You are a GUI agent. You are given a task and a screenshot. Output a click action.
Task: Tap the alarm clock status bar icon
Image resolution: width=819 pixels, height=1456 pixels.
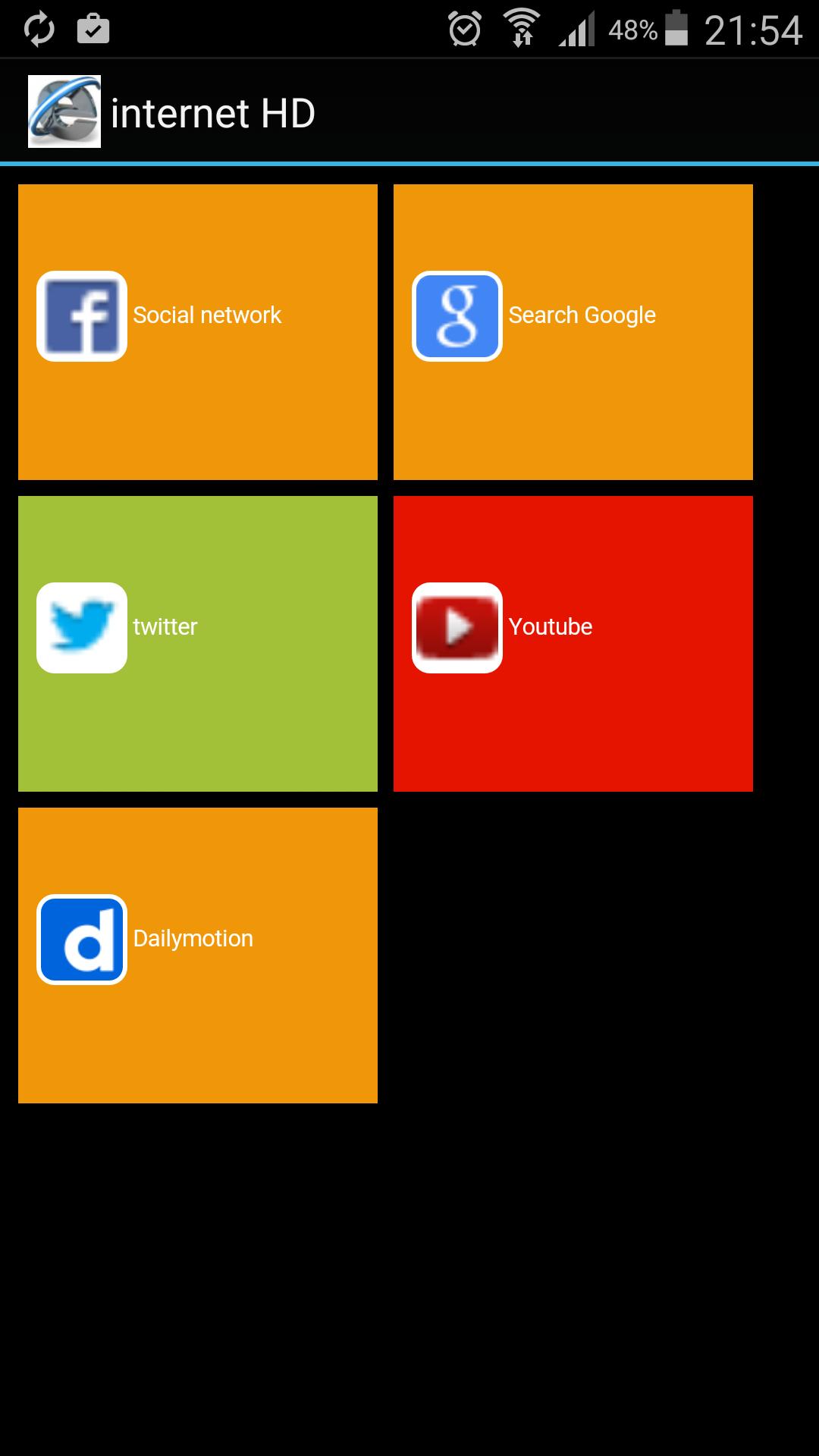tap(465, 27)
